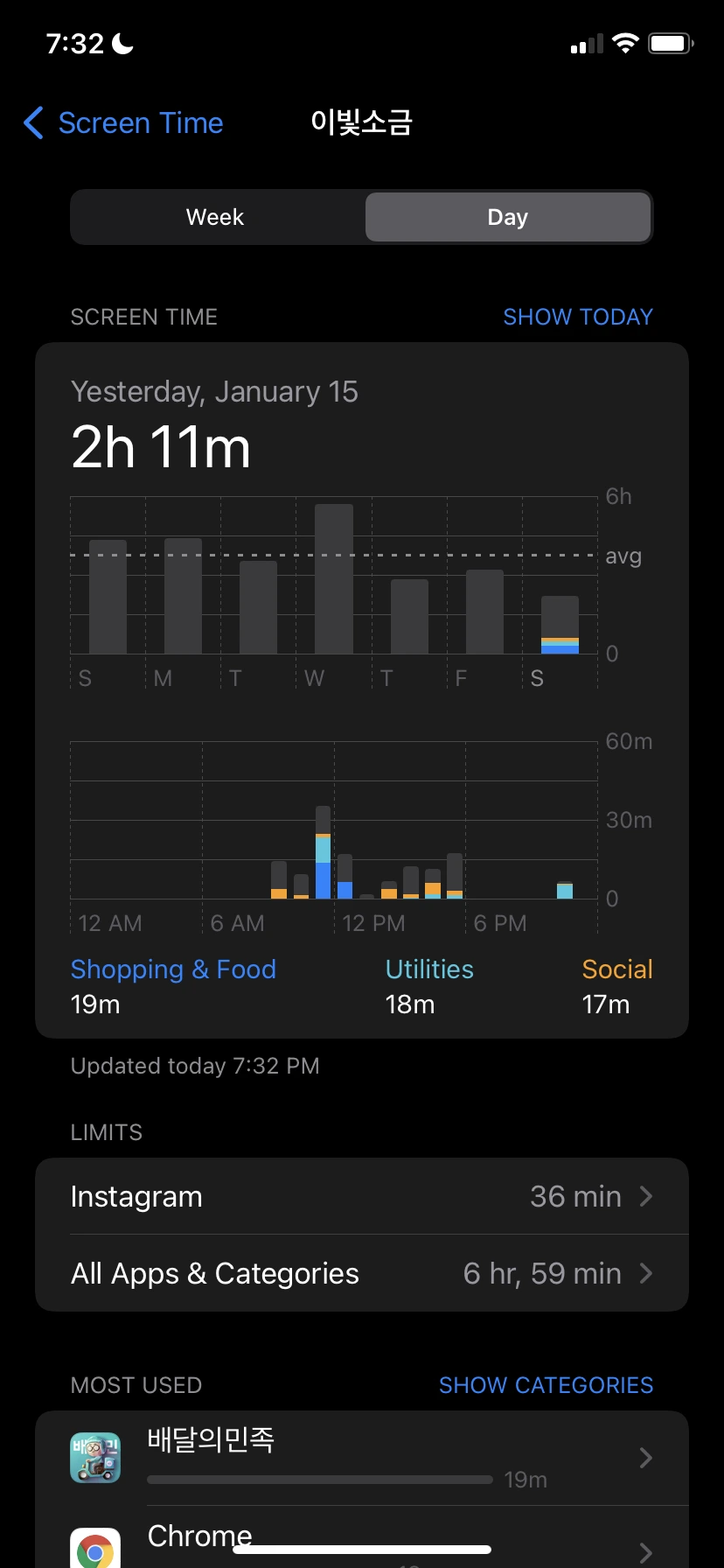Open 배달의민족 usage details

[361, 1458]
